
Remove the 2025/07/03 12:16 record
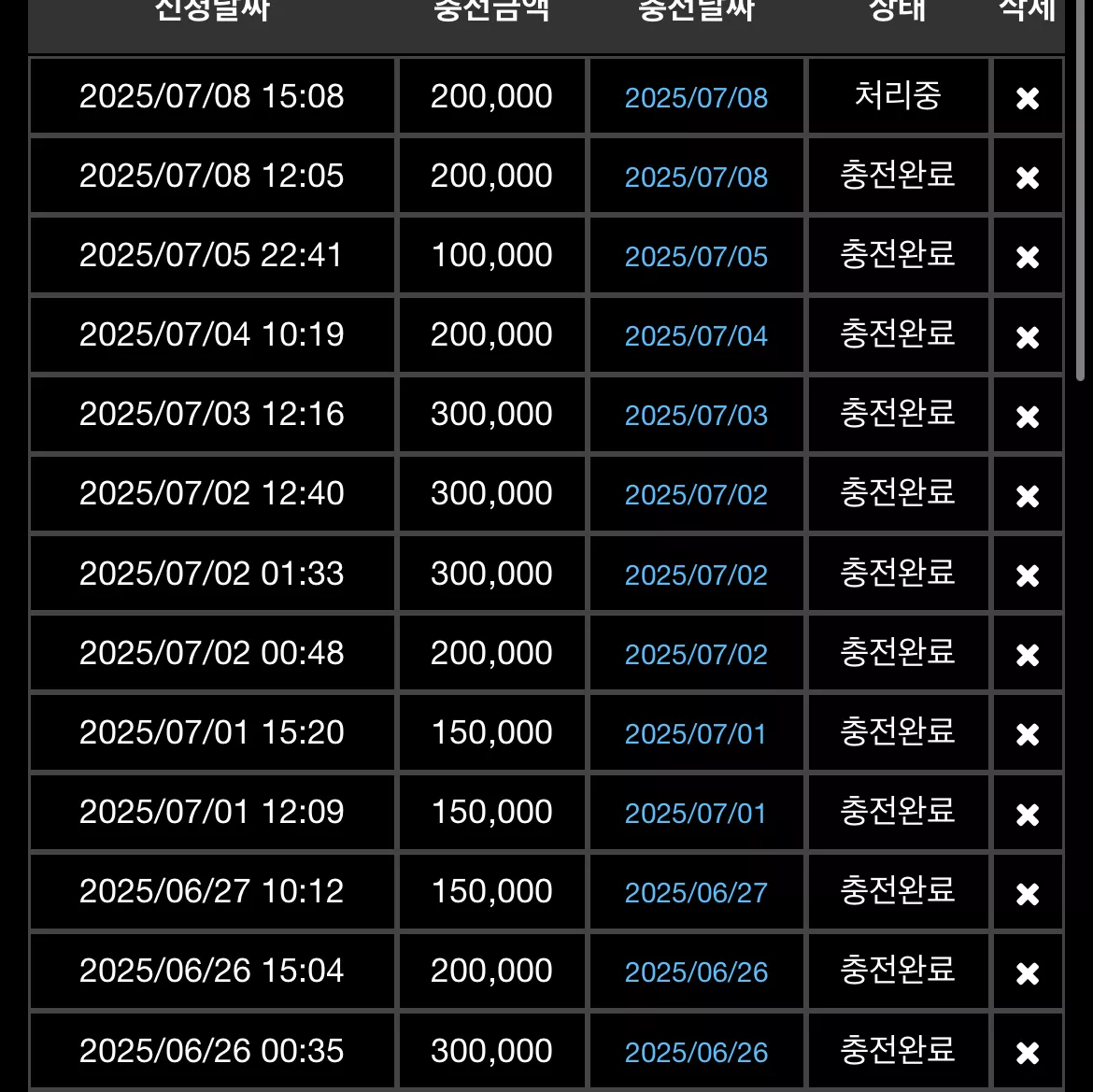point(1028,417)
